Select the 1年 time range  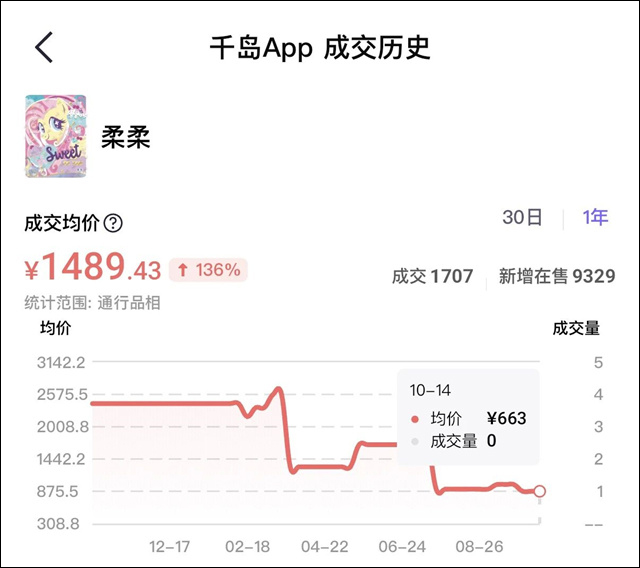[595, 218]
